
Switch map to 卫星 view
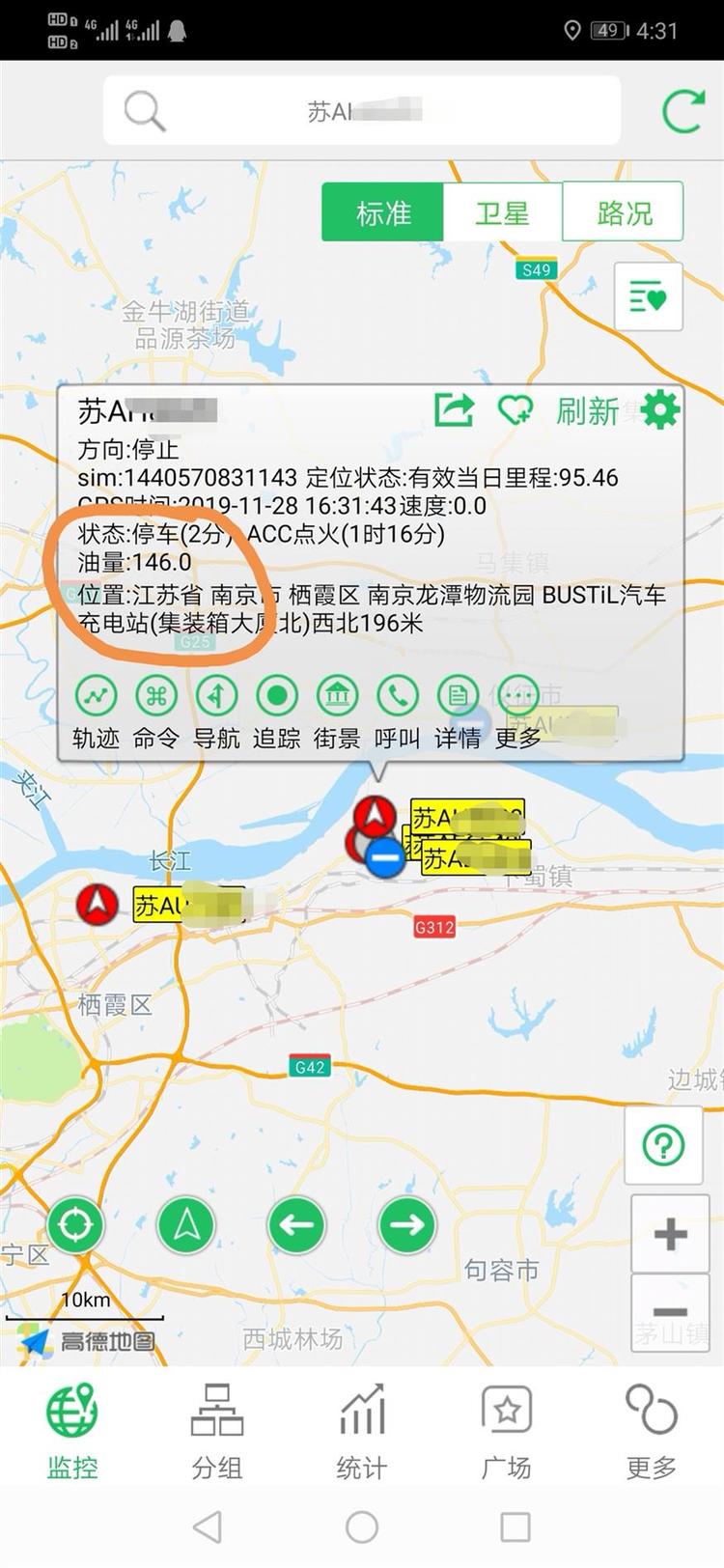coord(502,212)
